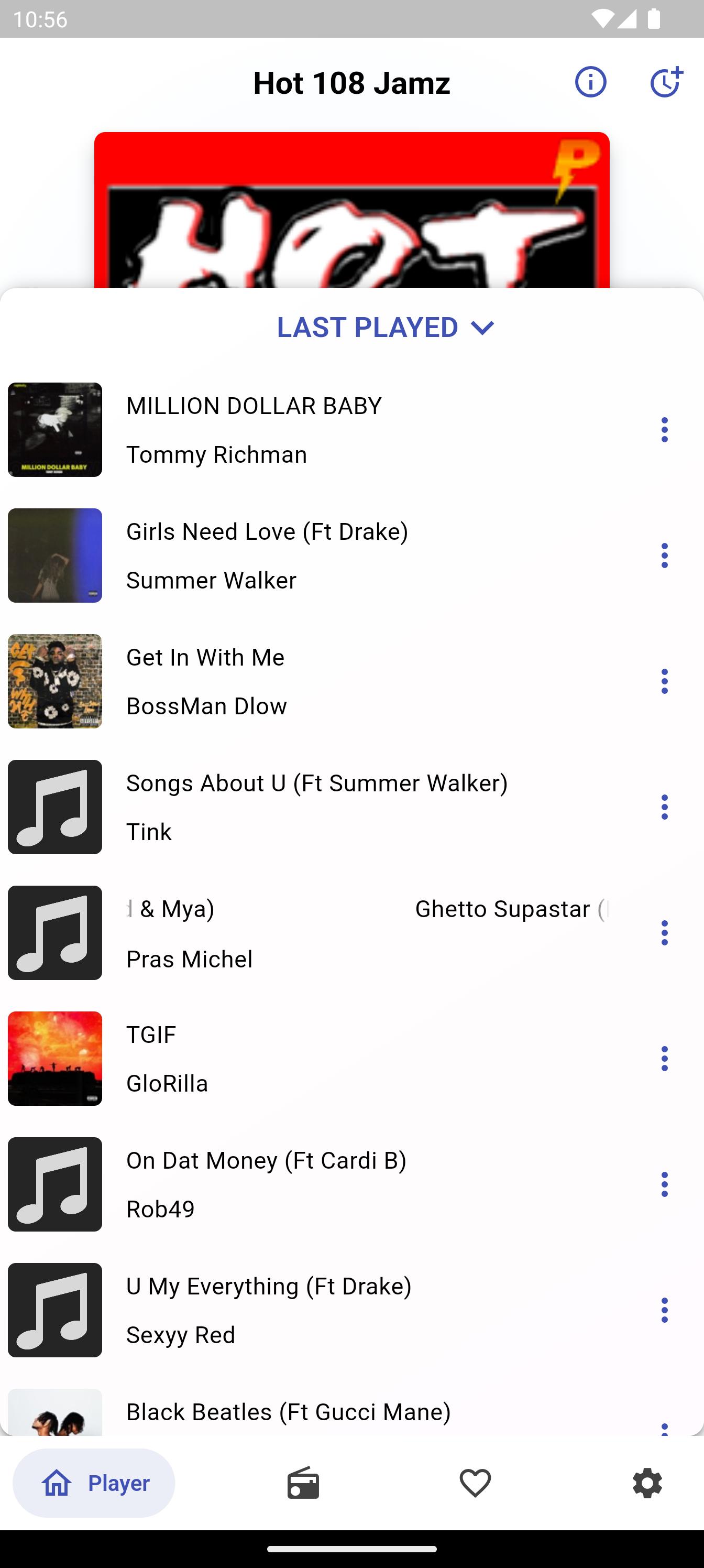This screenshot has height=1568, width=704.
Task: Open the sleep timer icon
Action: [x=666, y=82]
